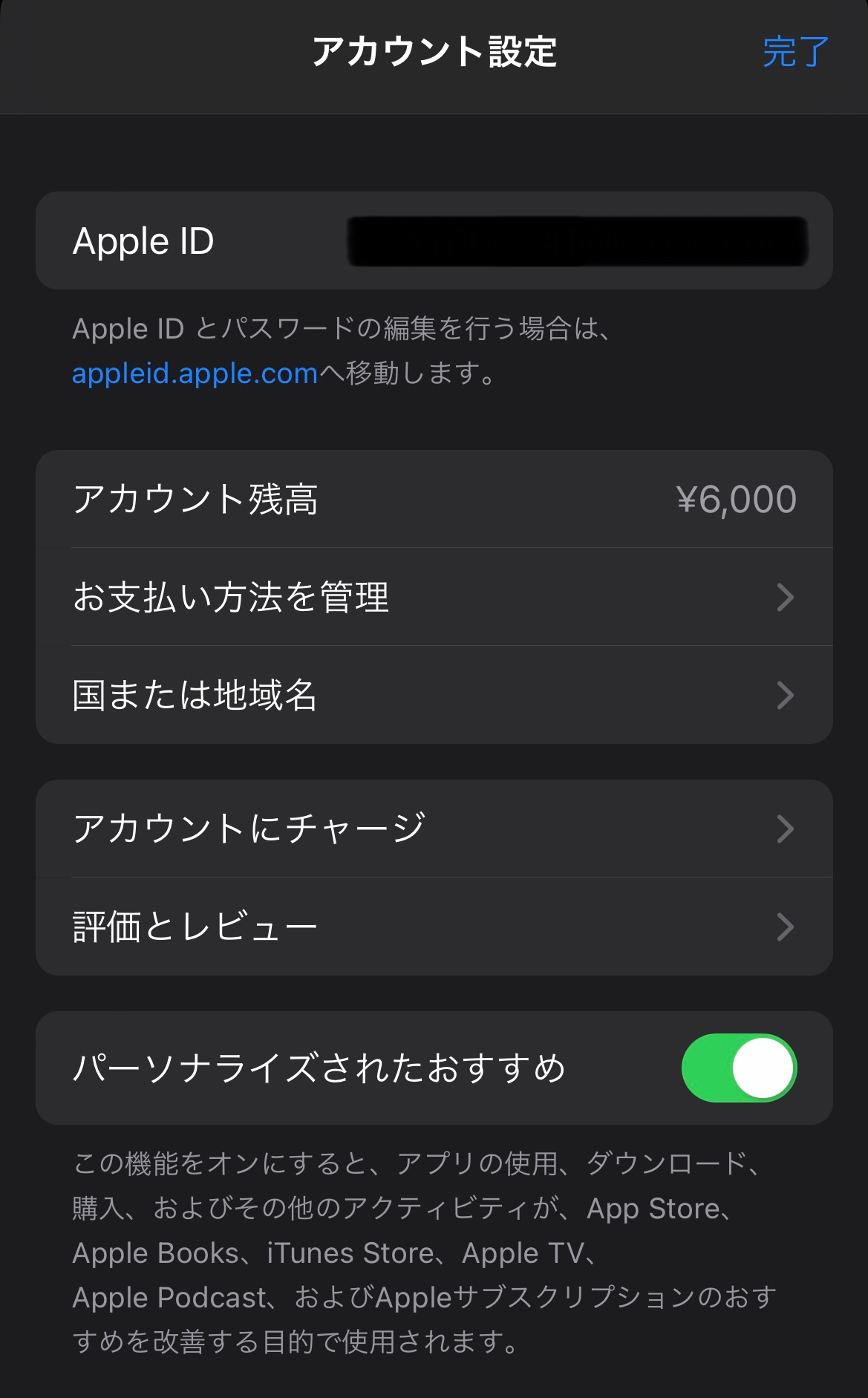Select 国または地域名
This screenshot has height=1398, width=868.
(434, 695)
